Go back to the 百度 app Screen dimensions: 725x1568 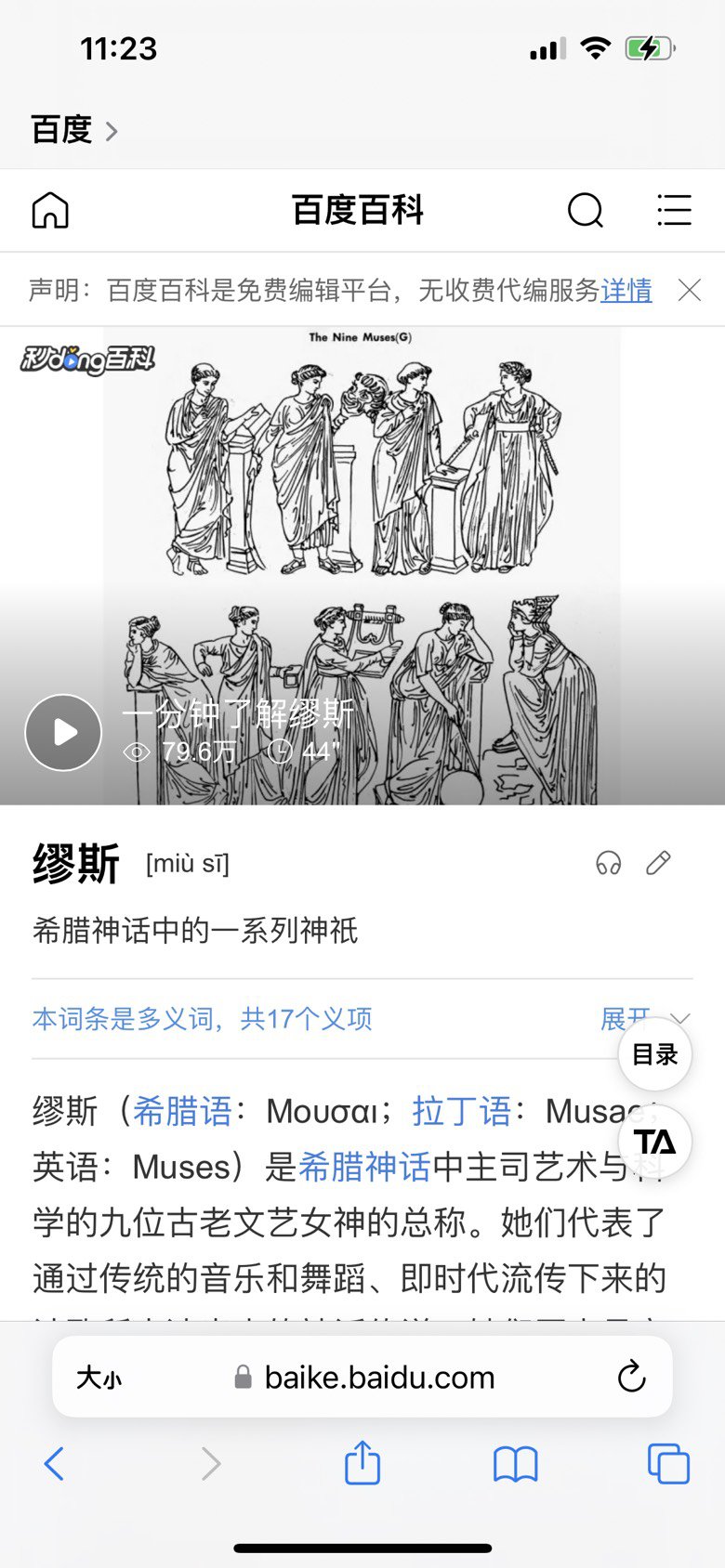74,130
